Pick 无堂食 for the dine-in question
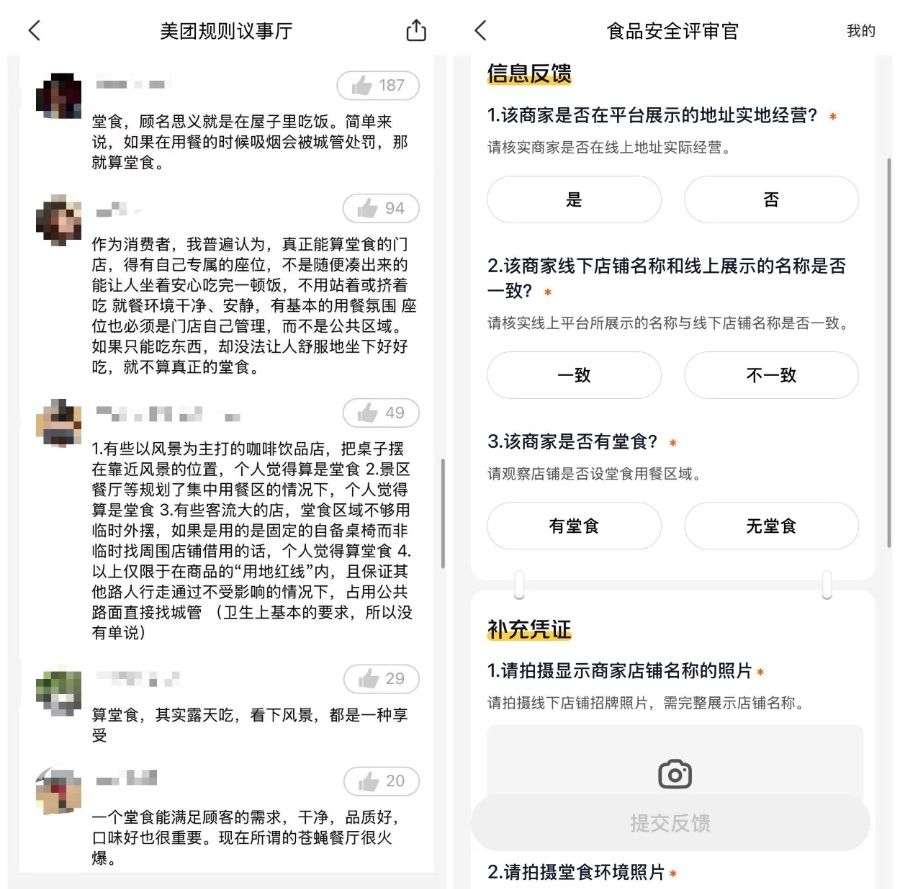 tap(771, 526)
